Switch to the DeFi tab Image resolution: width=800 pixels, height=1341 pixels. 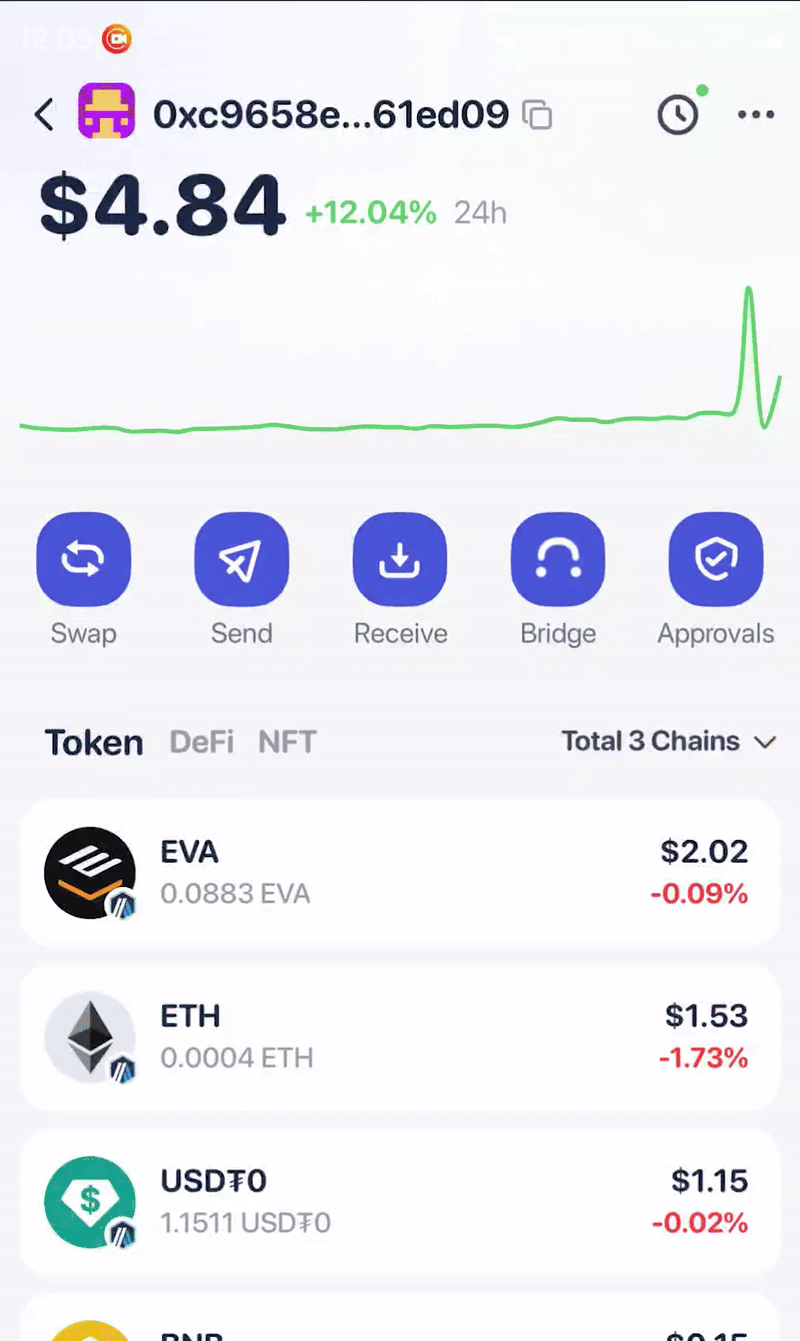point(202,742)
